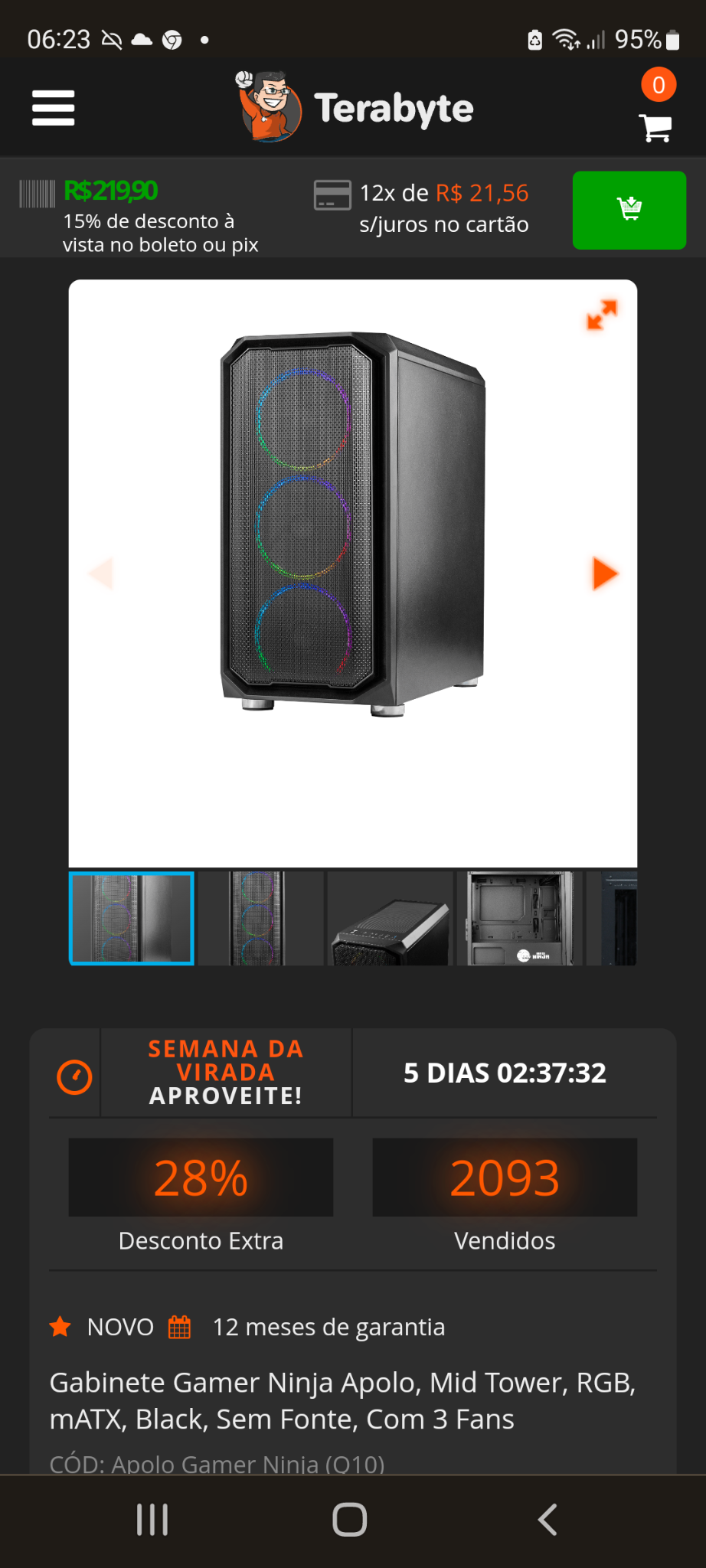This screenshot has height=1568, width=706.
Task: Open recent apps from navigation bar
Action: [x=152, y=1520]
